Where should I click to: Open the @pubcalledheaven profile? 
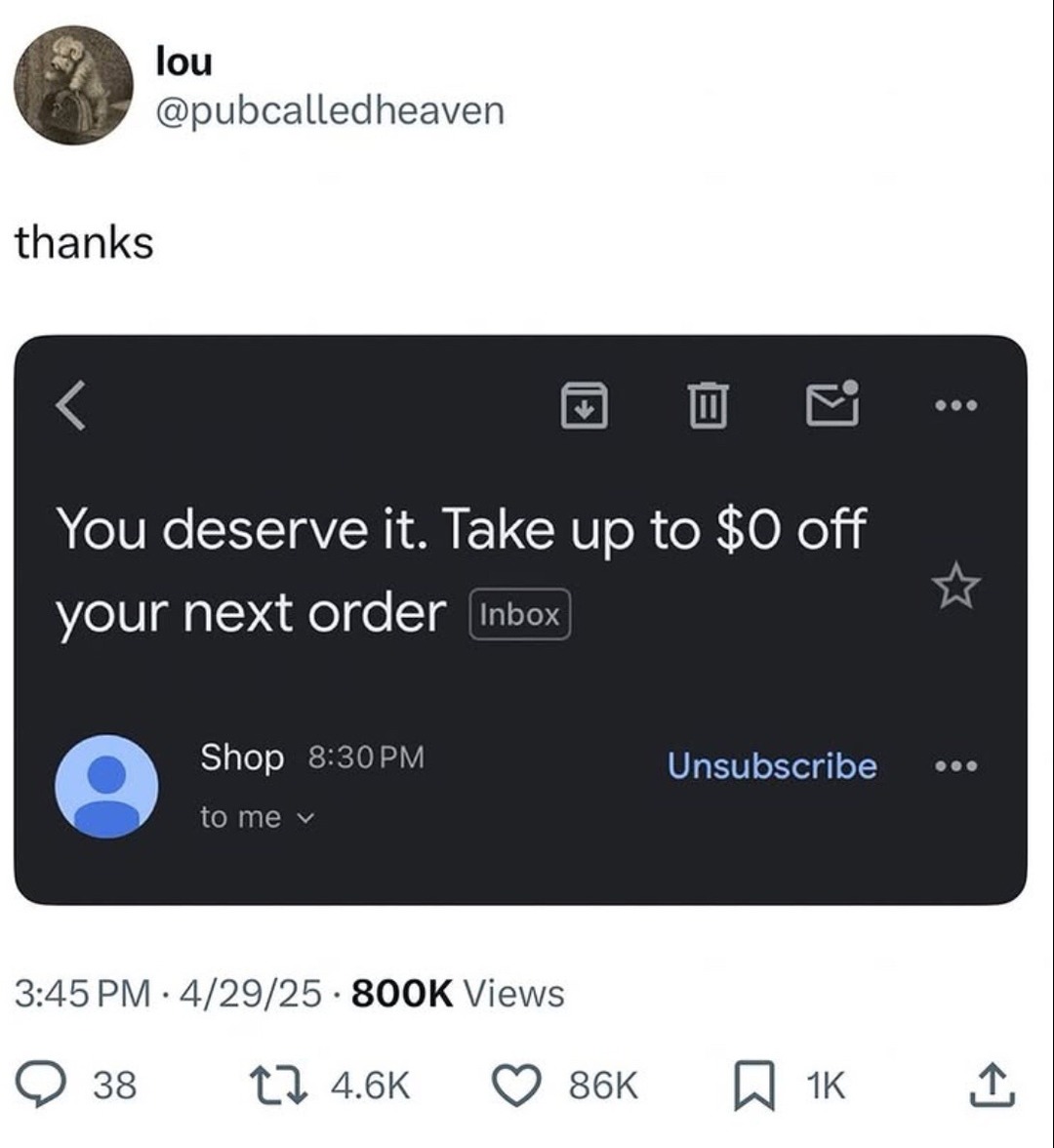point(330,111)
